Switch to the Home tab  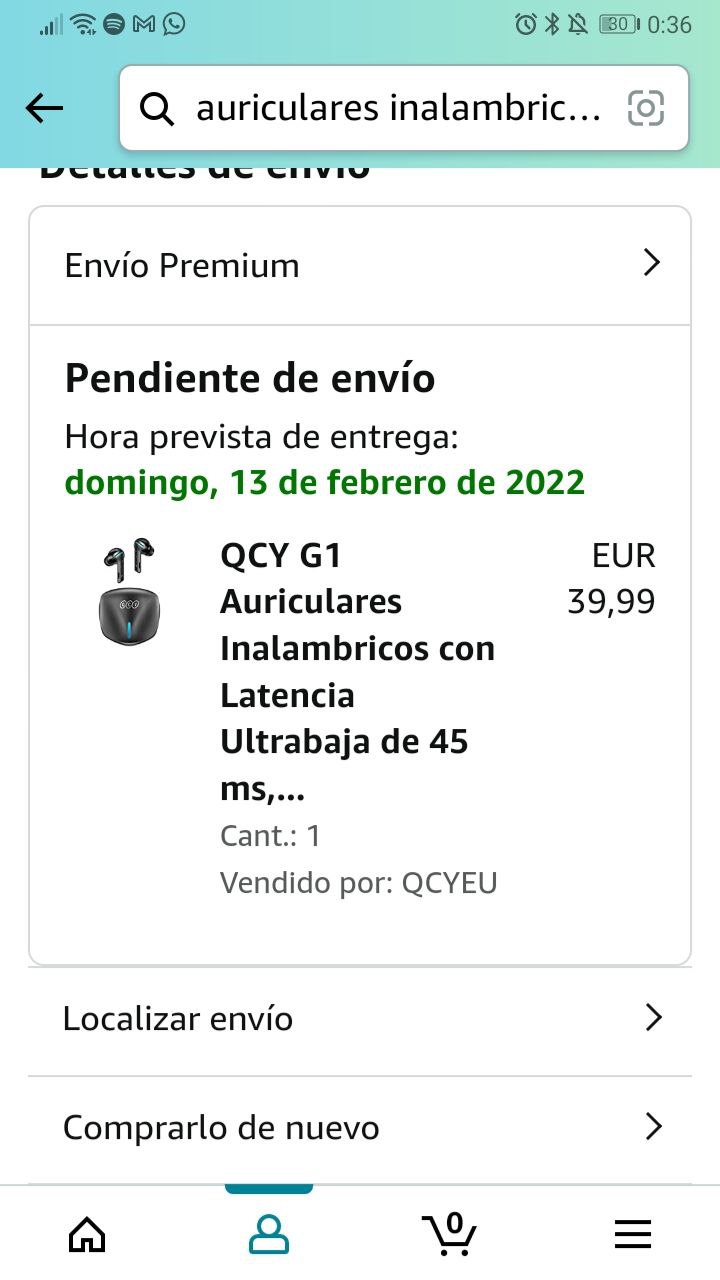87,1235
